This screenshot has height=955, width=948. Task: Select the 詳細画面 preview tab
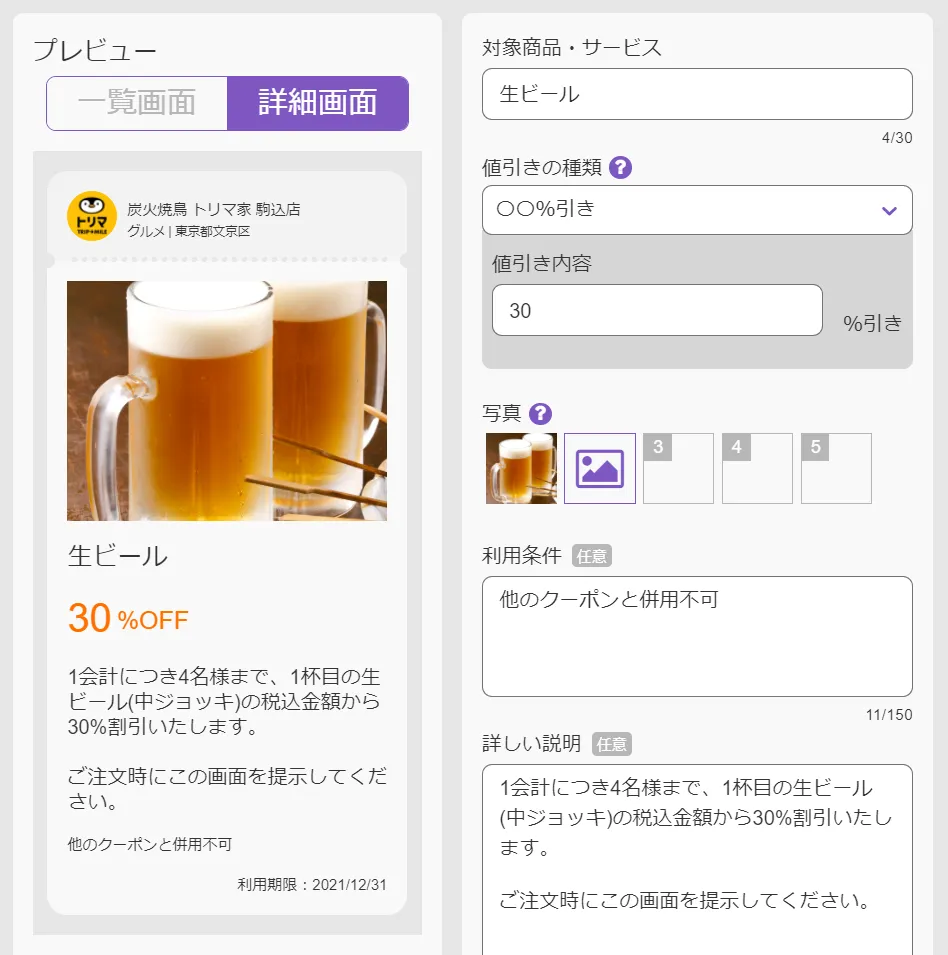pyautogui.click(x=317, y=103)
